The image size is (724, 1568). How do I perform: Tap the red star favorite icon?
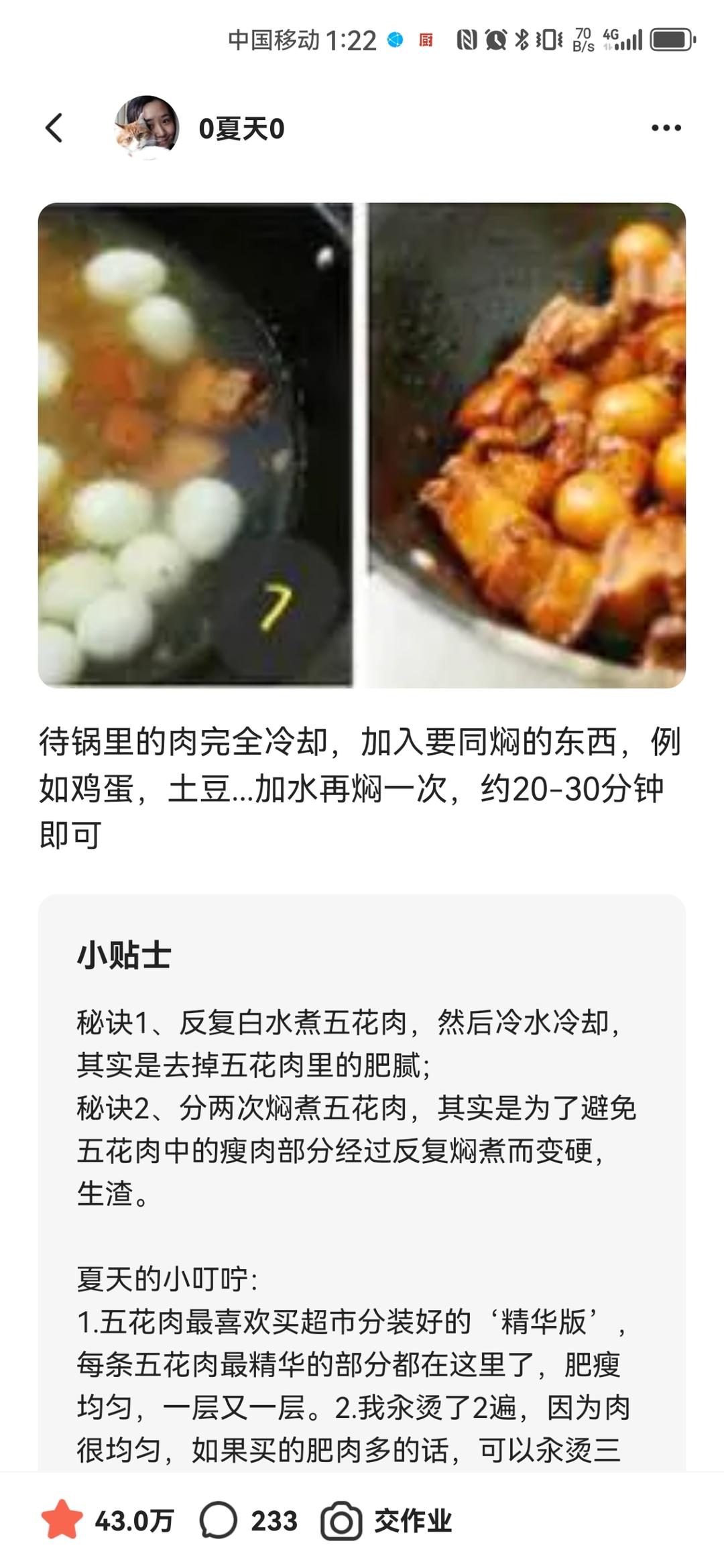click(62, 1520)
